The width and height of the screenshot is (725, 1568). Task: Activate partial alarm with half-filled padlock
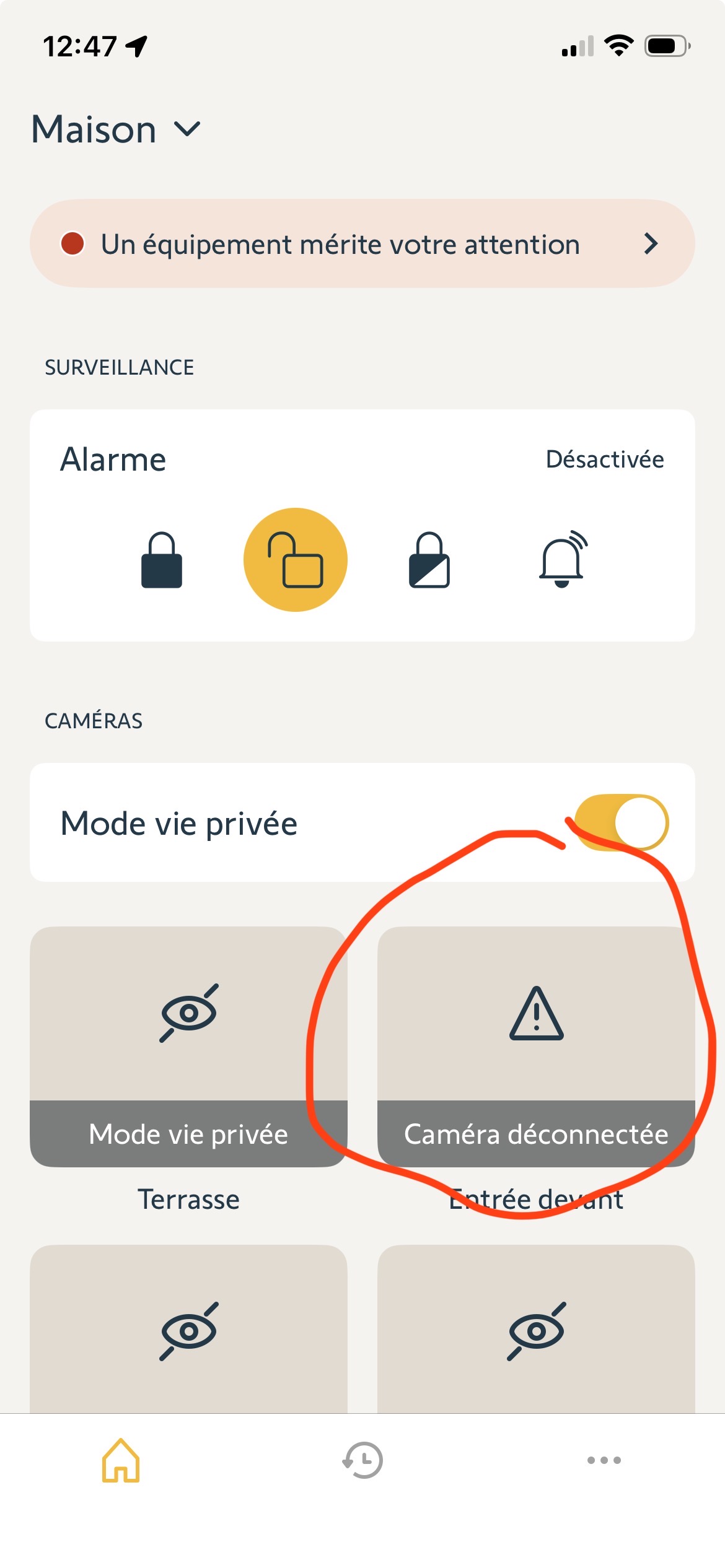(429, 560)
